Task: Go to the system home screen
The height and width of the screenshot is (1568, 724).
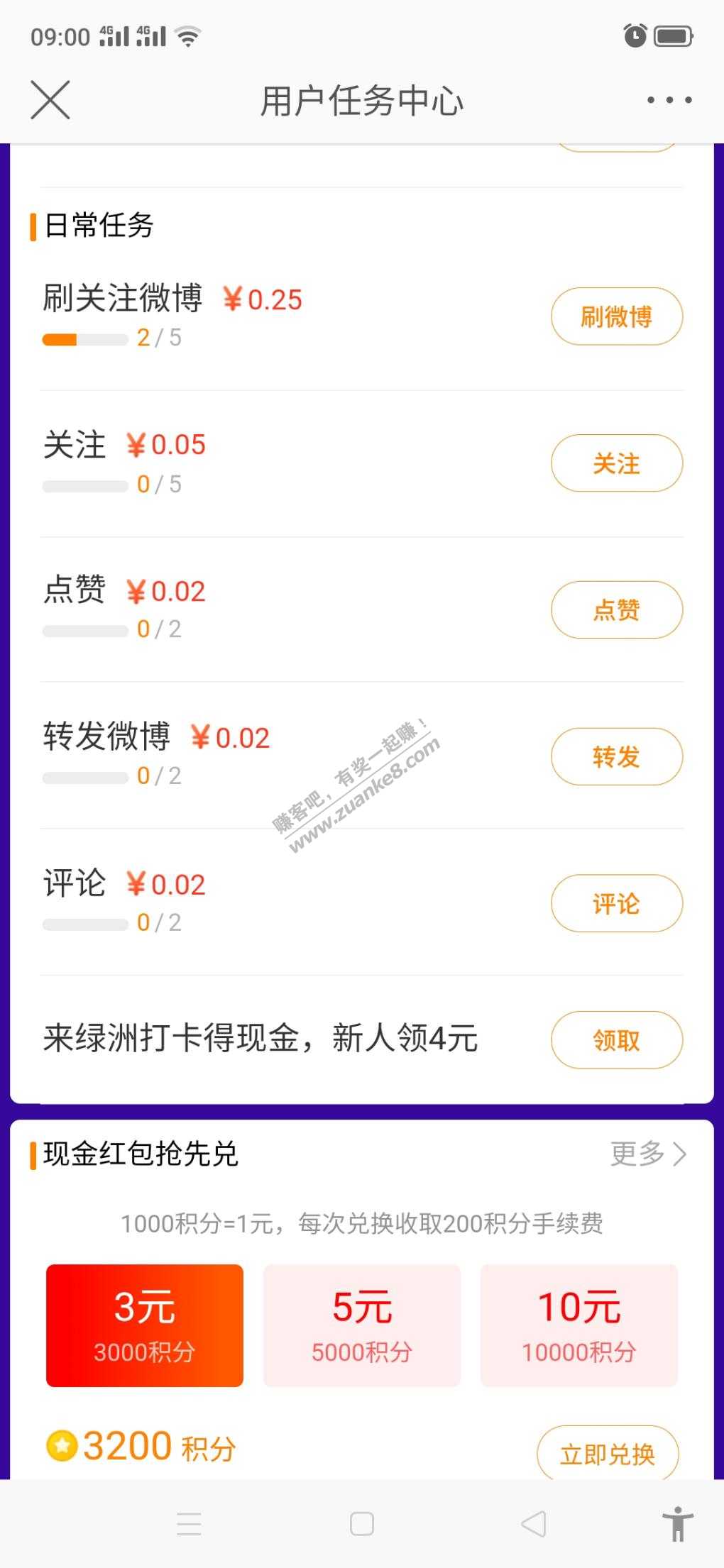Action: click(x=362, y=1523)
